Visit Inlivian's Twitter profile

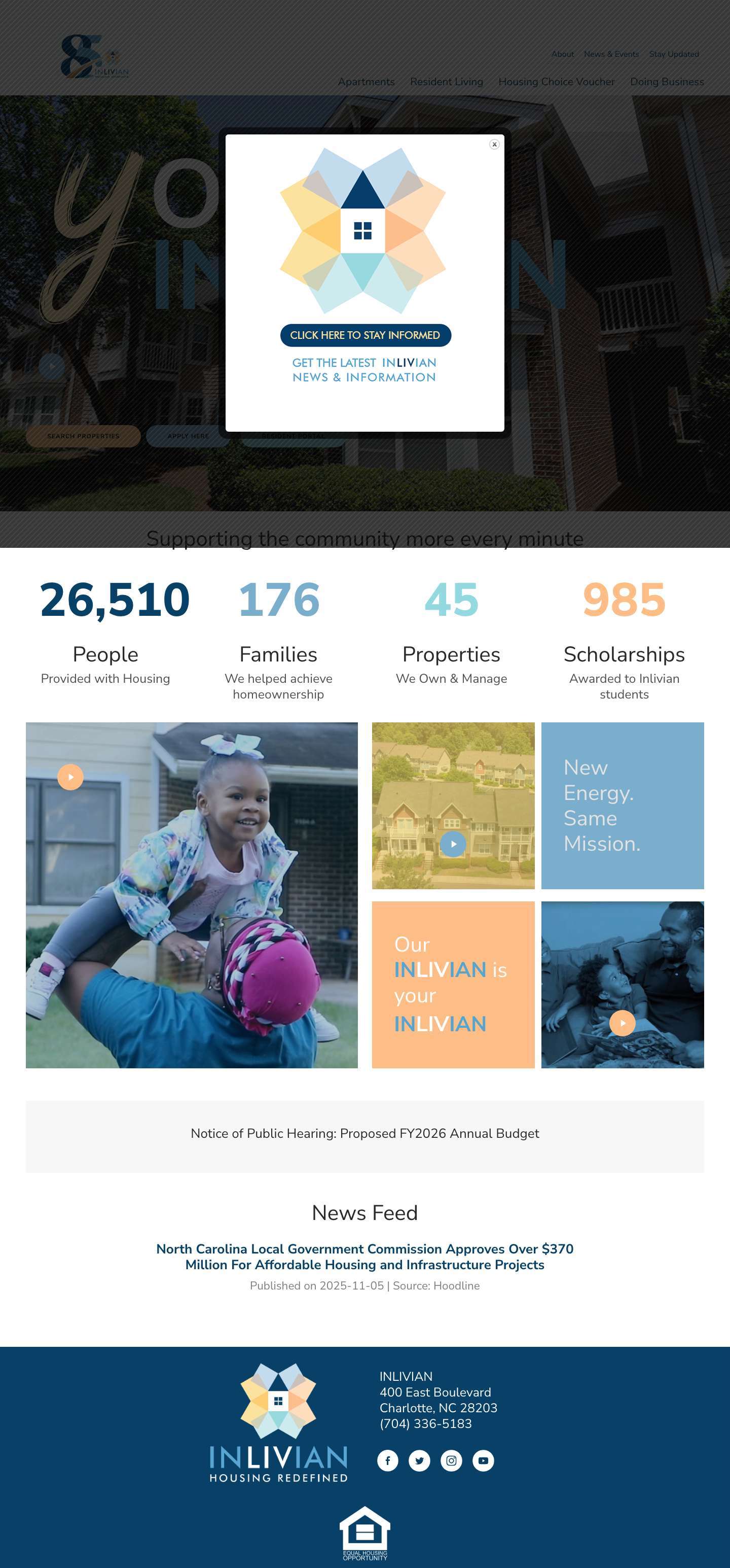click(419, 1460)
